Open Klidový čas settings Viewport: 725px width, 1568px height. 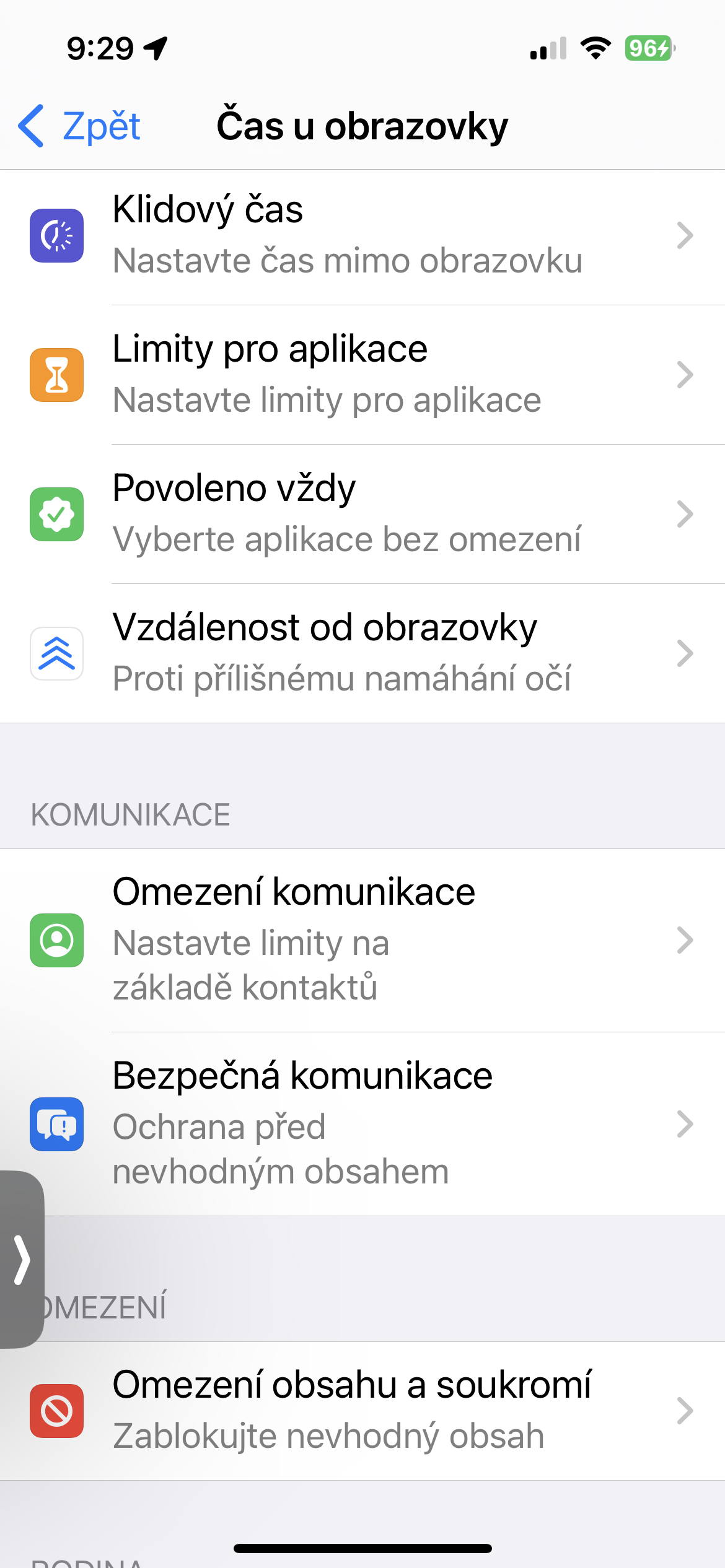(x=362, y=236)
